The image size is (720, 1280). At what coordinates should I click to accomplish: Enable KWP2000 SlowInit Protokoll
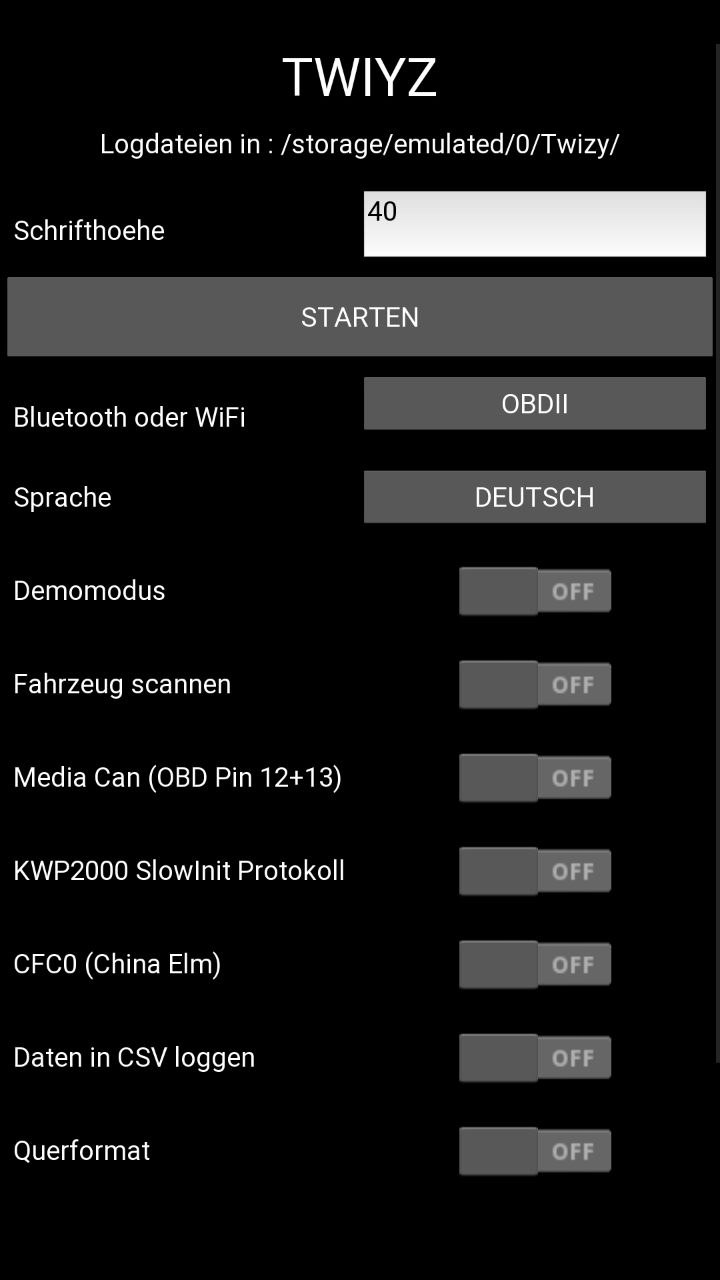(534, 871)
